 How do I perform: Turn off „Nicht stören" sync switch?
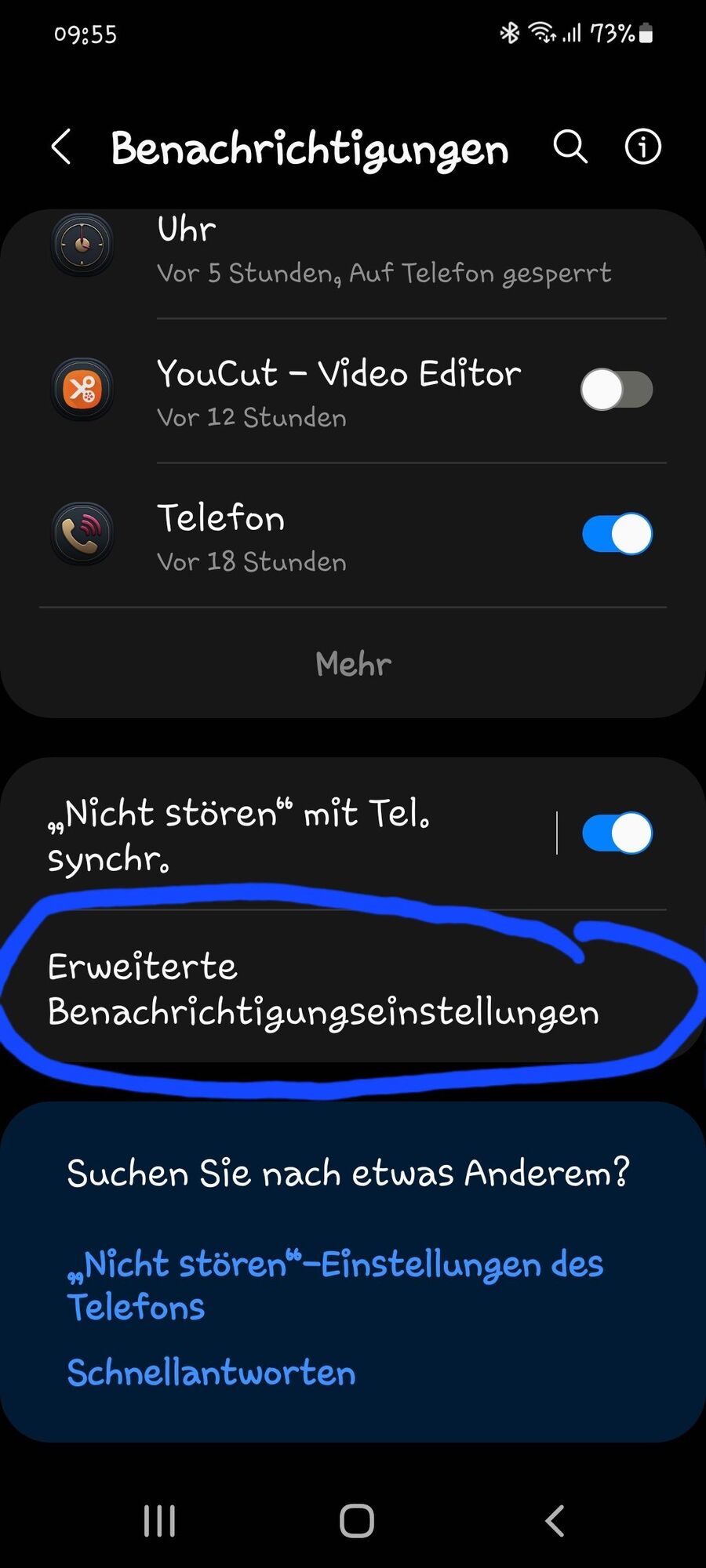coord(617,833)
